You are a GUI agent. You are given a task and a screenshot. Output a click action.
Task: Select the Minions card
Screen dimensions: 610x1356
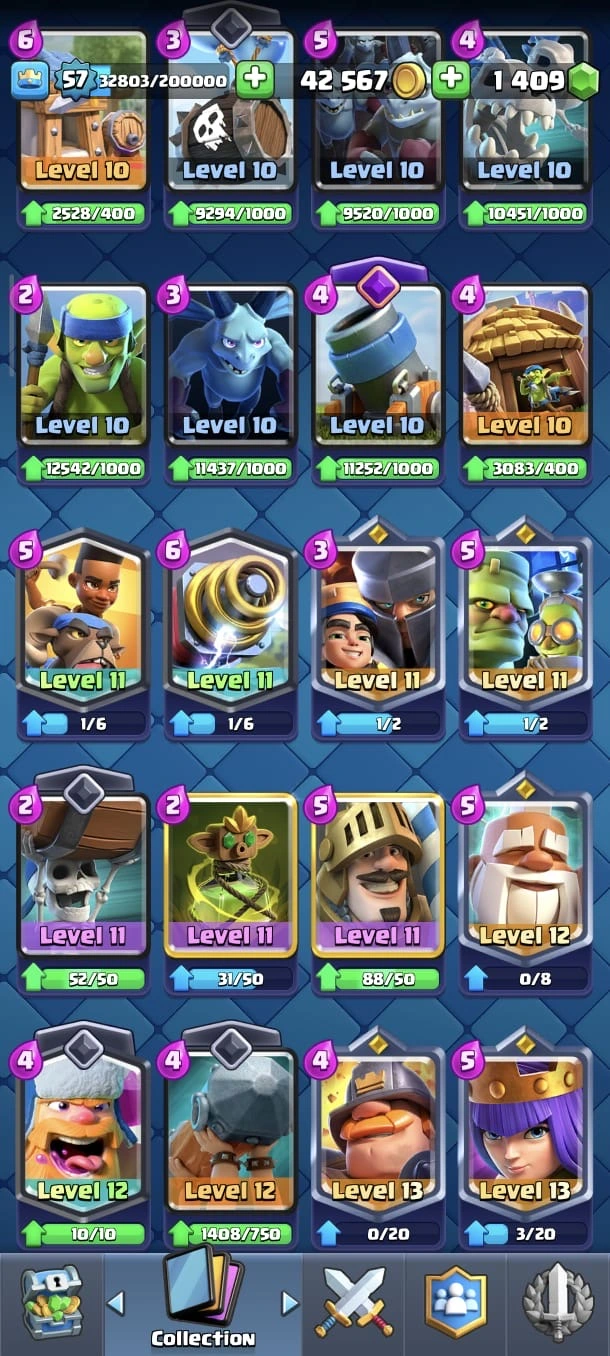(229, 370)
